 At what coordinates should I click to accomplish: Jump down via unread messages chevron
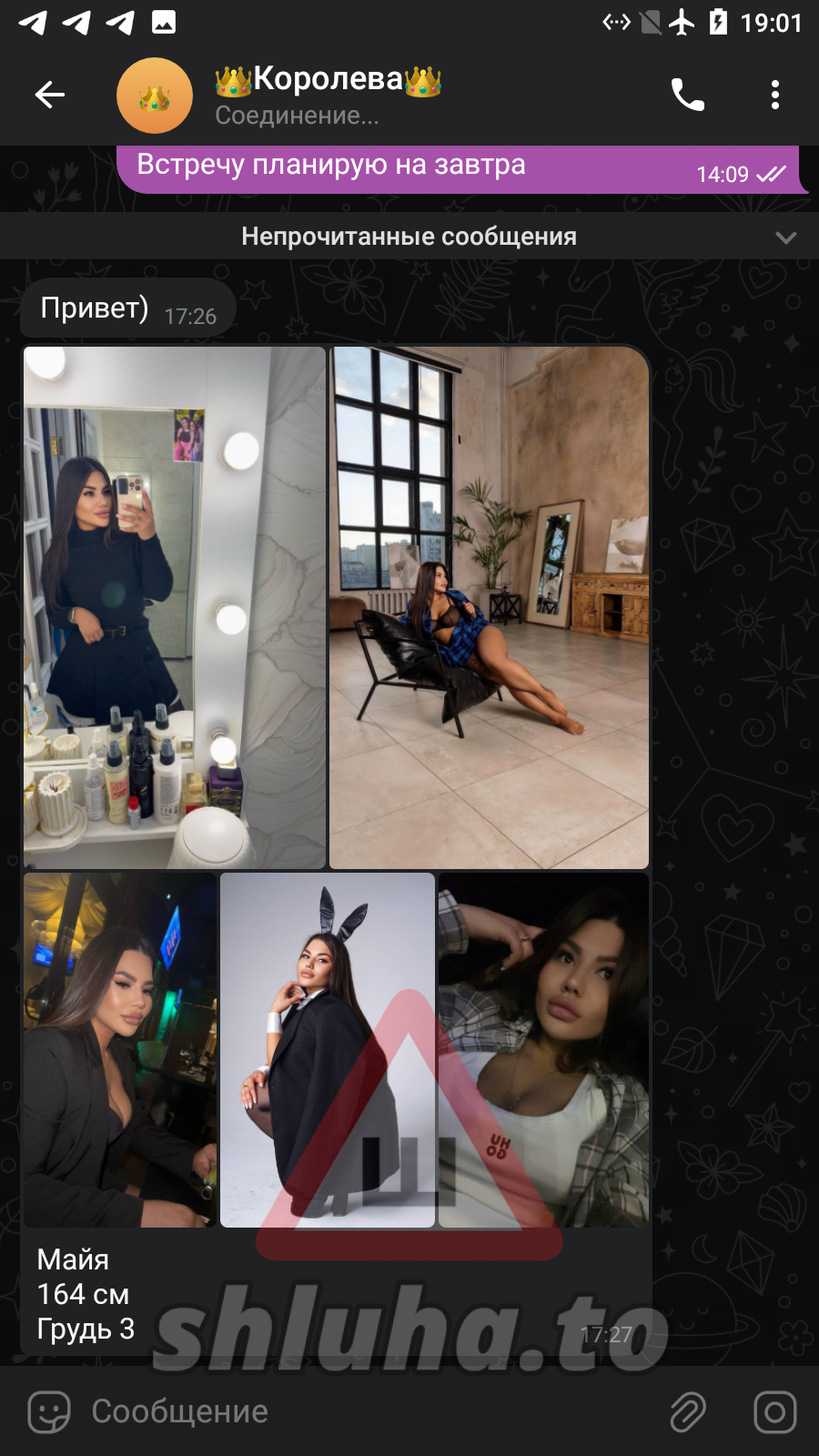click(x=785, y=238)
